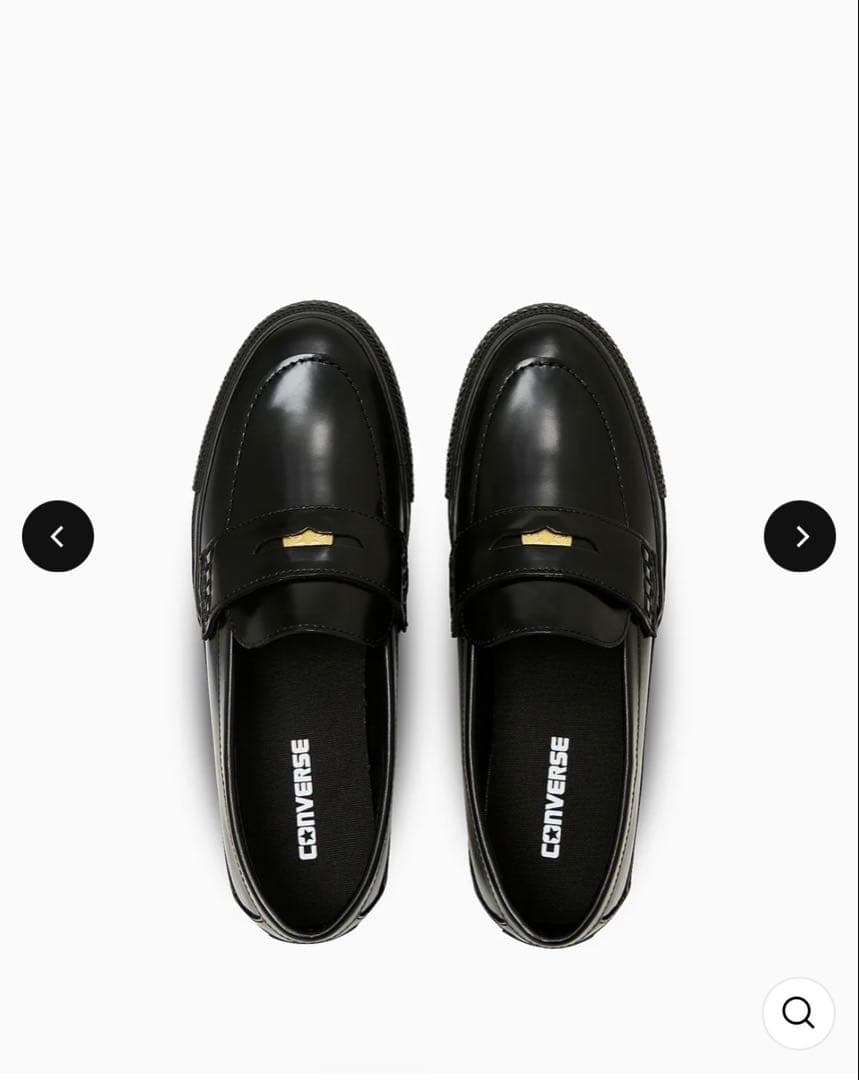The image size is (859, 1080).
Task: Click the center of the loafers image
Action: pos(428,610)
